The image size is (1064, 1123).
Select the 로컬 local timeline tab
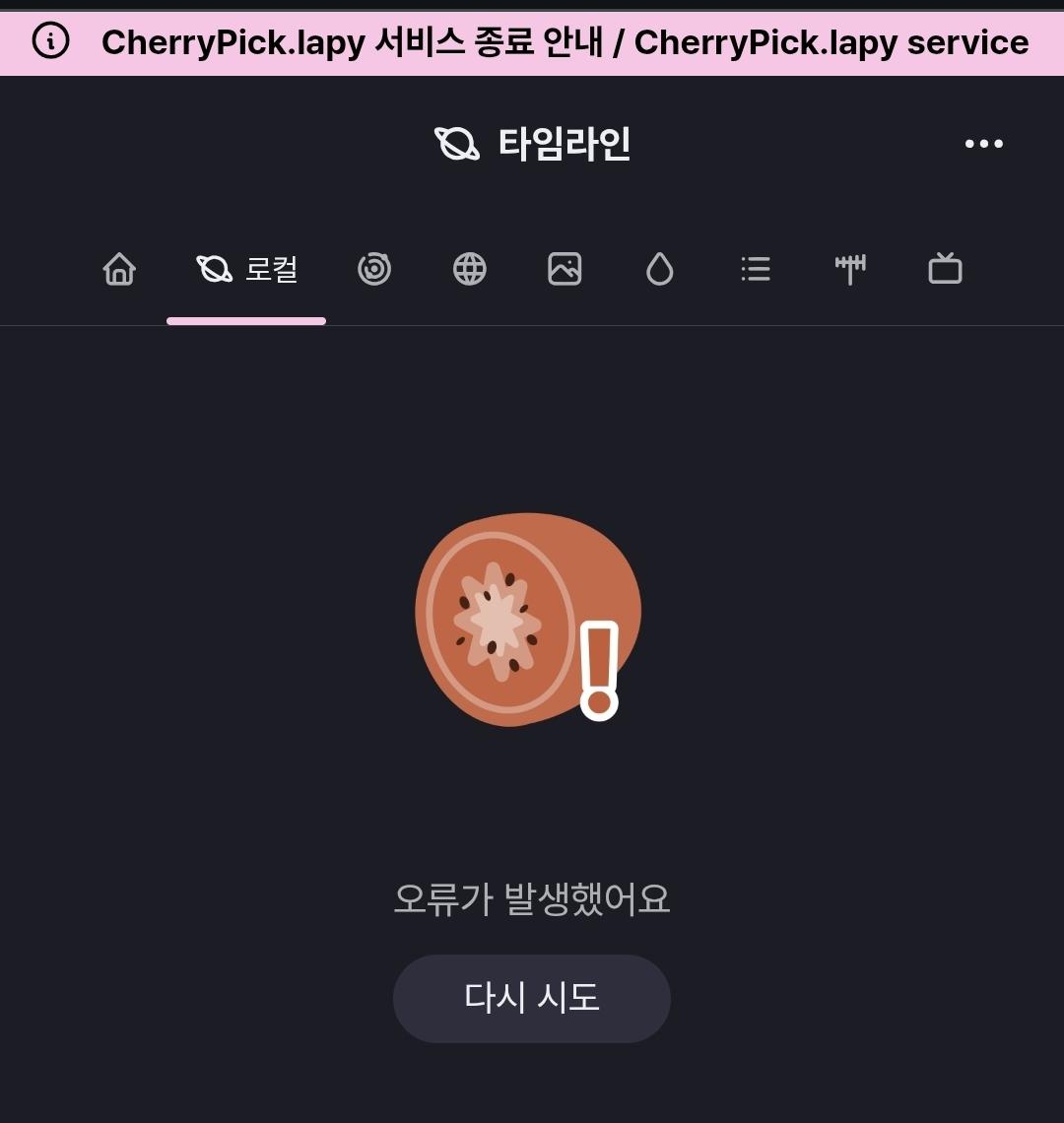(x=246, y=269)
